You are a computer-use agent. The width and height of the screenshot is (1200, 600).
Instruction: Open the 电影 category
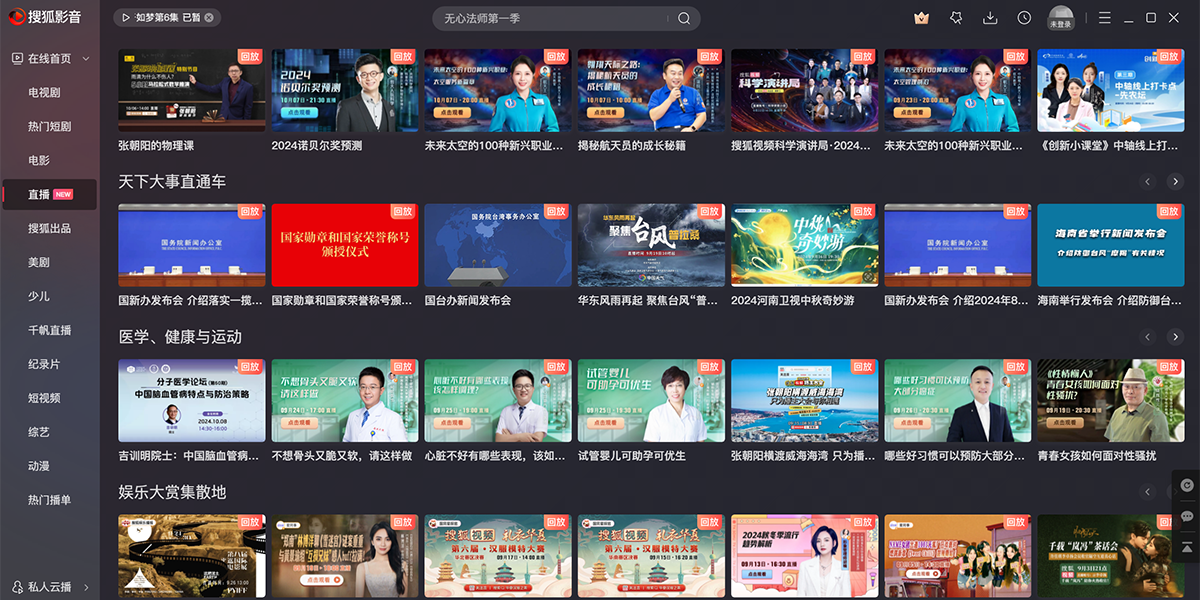click(39, 160)
